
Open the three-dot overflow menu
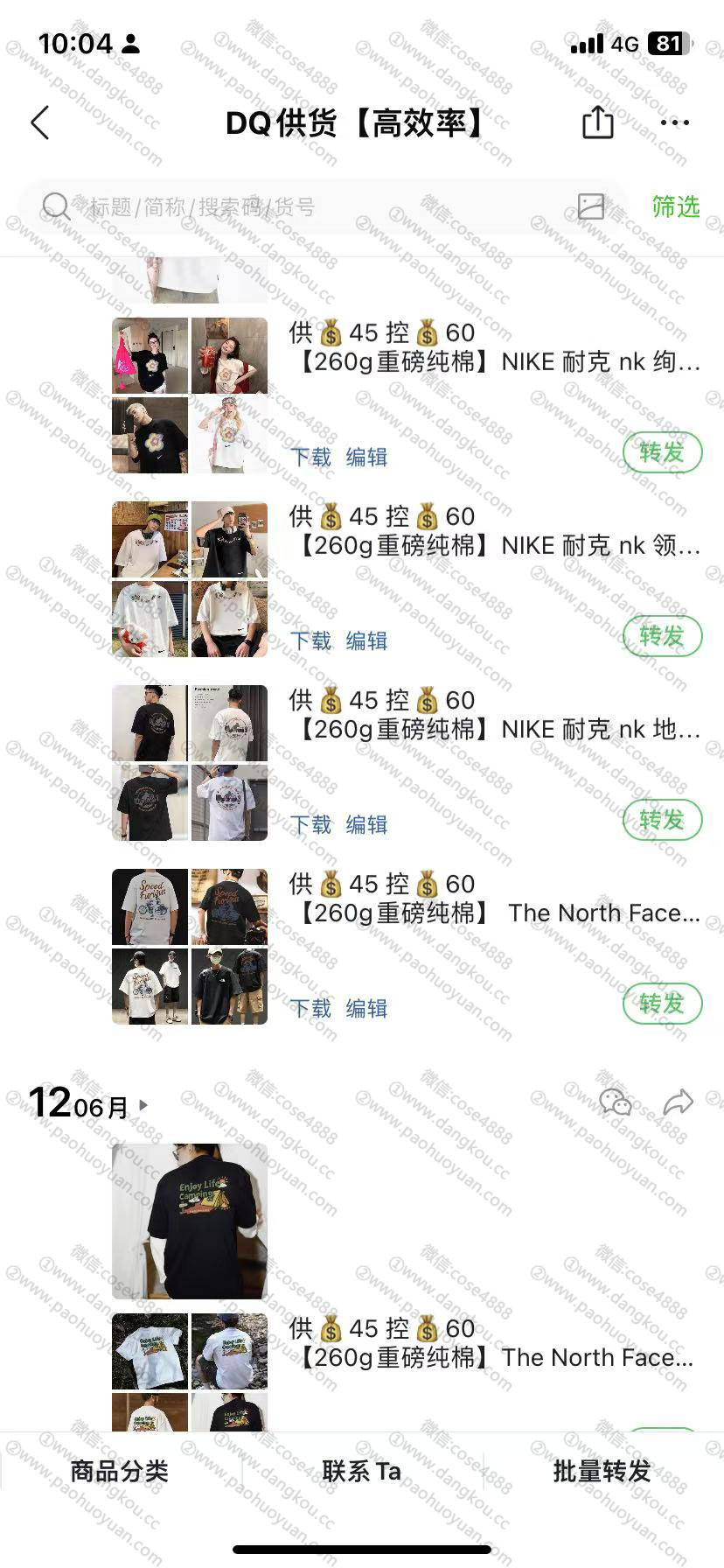tap(675, 122)
